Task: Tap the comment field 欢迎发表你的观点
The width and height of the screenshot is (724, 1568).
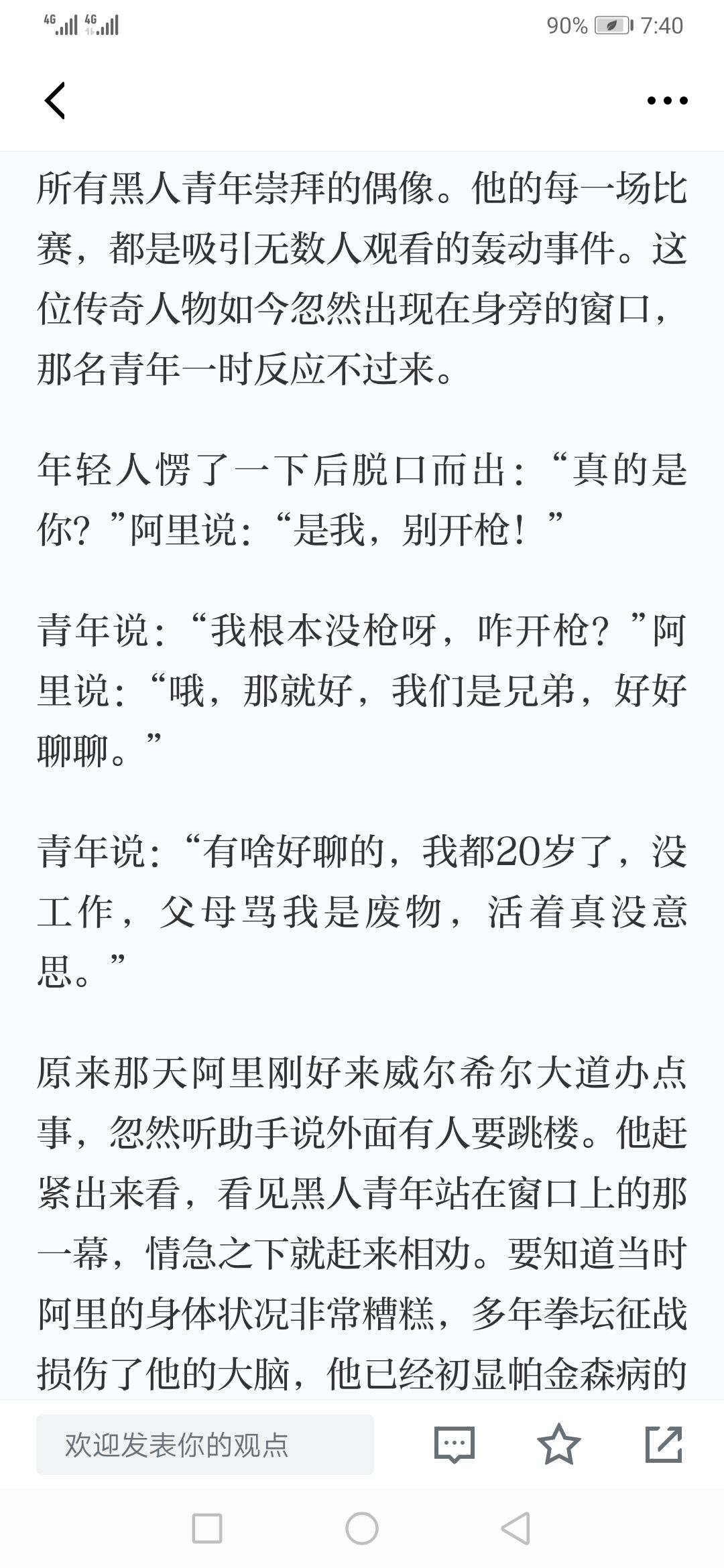Action: 205,1445
